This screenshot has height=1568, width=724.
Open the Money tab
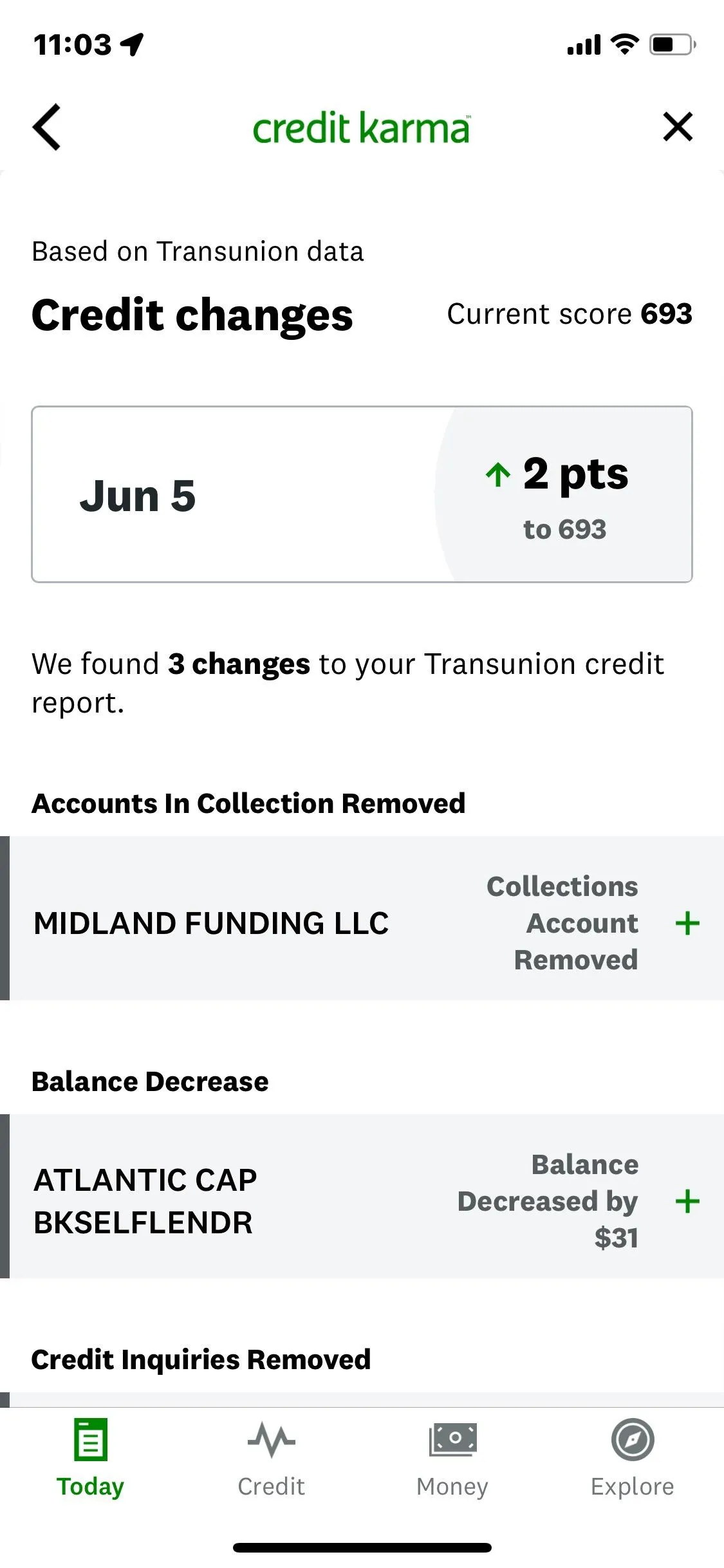coord(452,1459)
